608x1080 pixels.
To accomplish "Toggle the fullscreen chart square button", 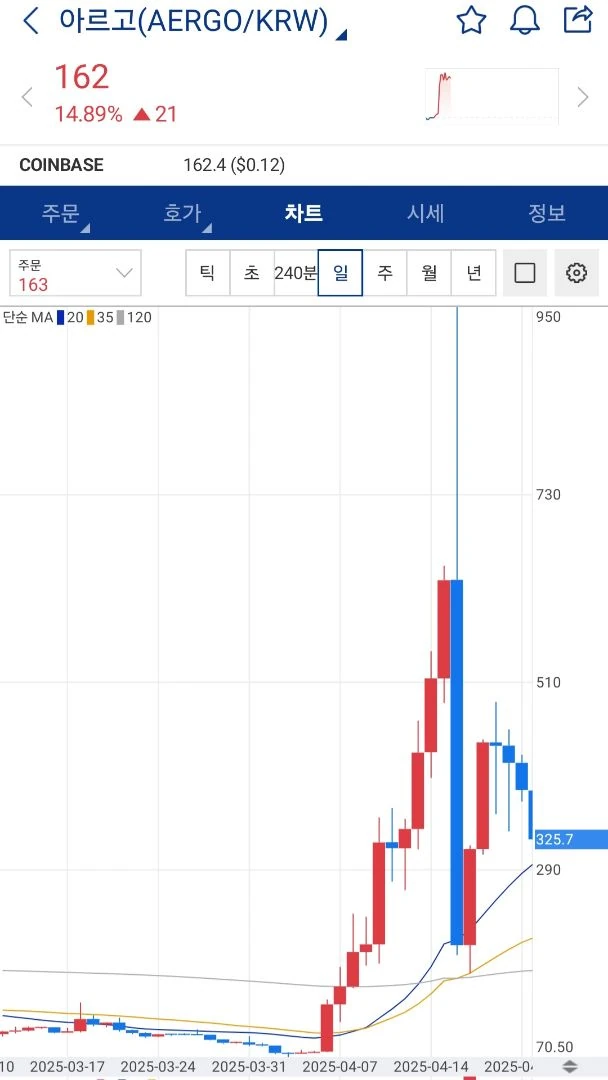I will click(x=525, y=273).
